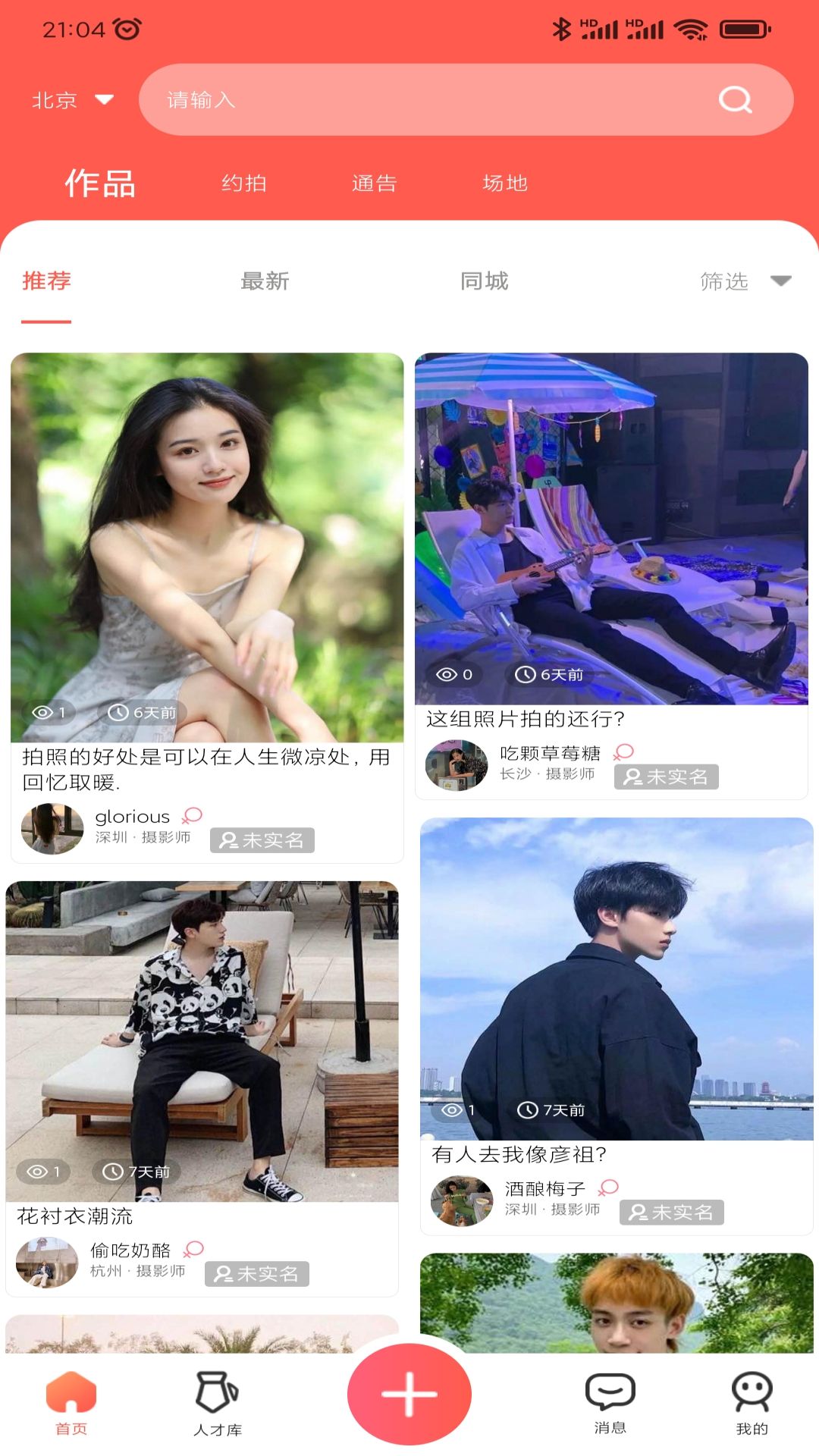Switch to the 通告 tab
Viewport: 819px width, 1456px height.
coord(375,184)
